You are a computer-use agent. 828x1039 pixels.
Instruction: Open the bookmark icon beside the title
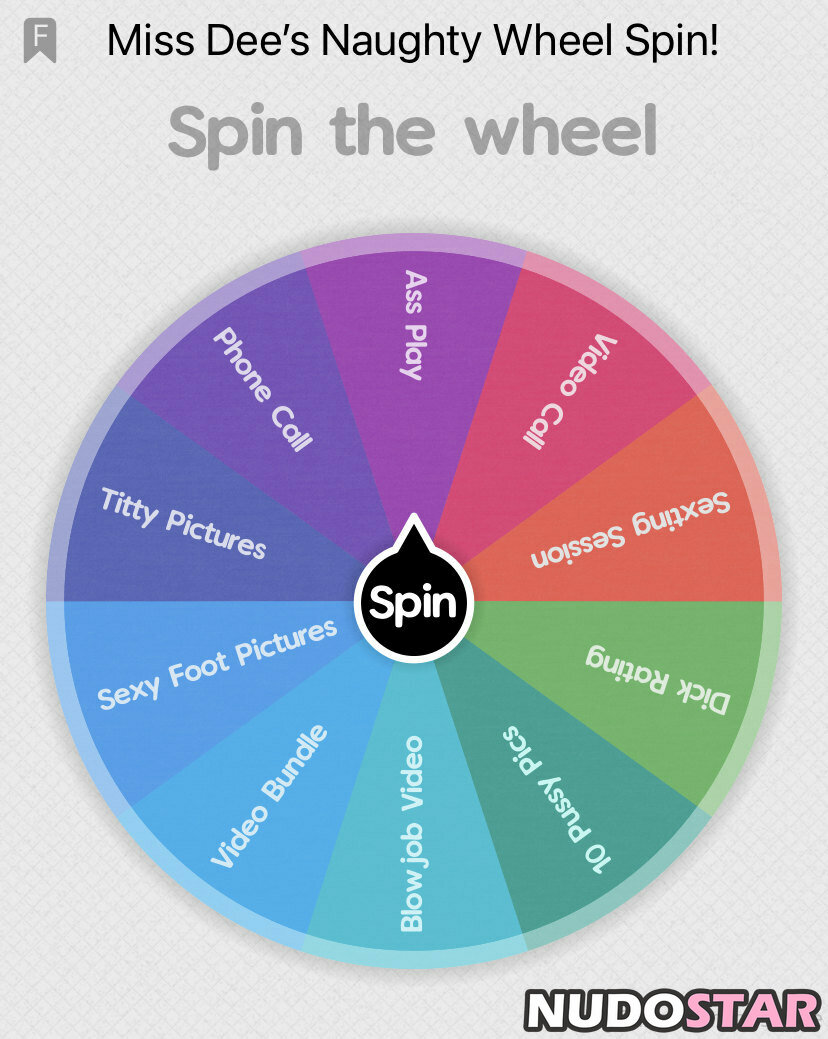(x=40, y=42)
